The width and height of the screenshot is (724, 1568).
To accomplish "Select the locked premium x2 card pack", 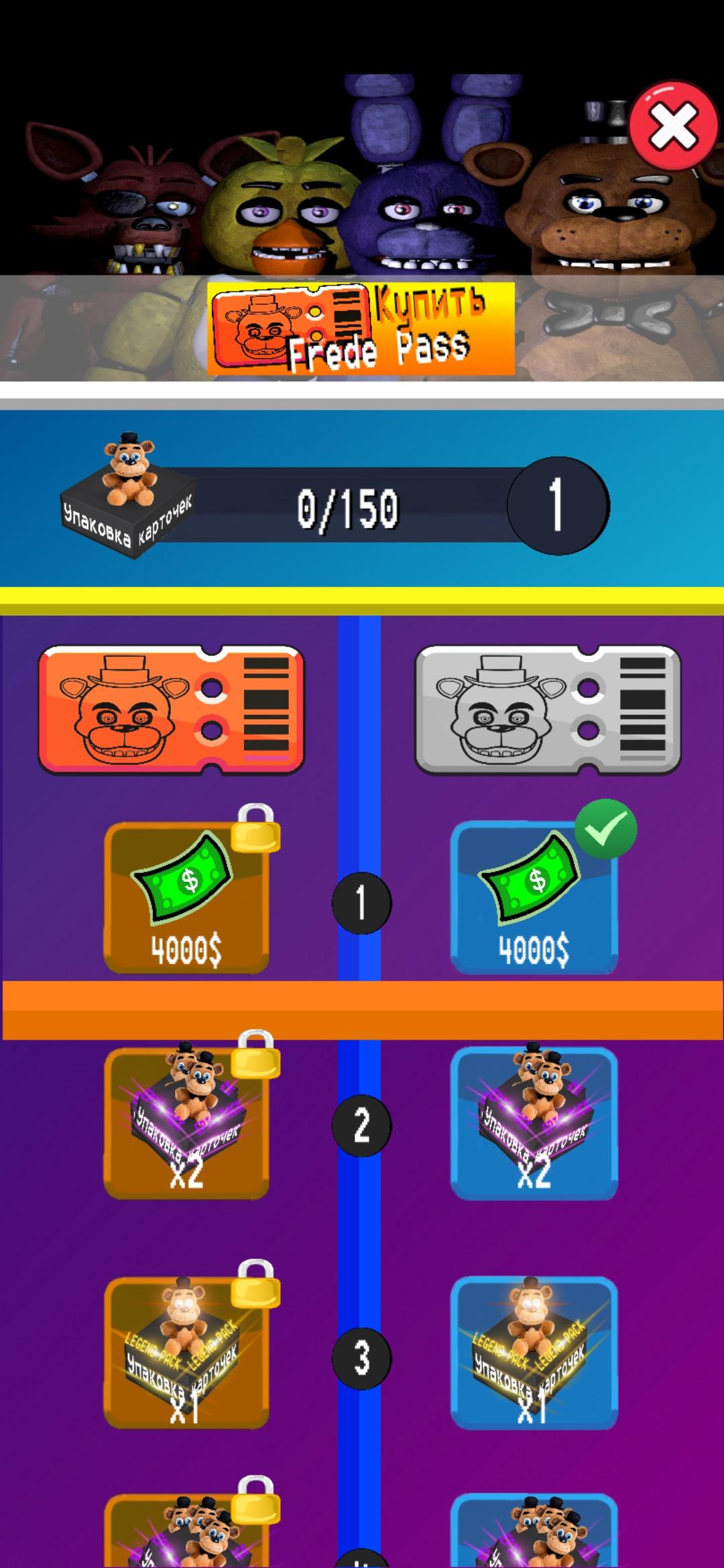I will 186,1123.
